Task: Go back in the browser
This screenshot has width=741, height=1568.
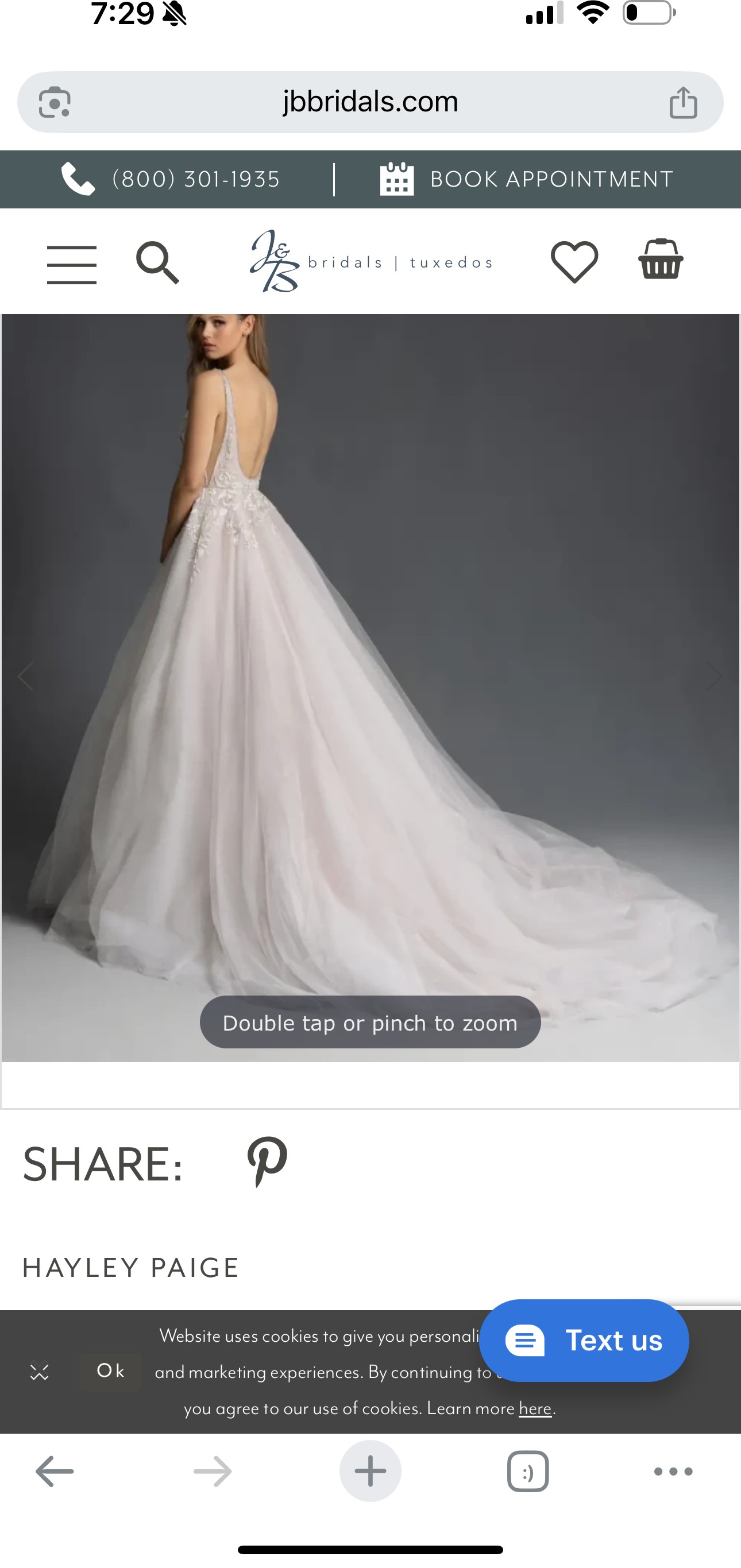Action: (55, 1471)
